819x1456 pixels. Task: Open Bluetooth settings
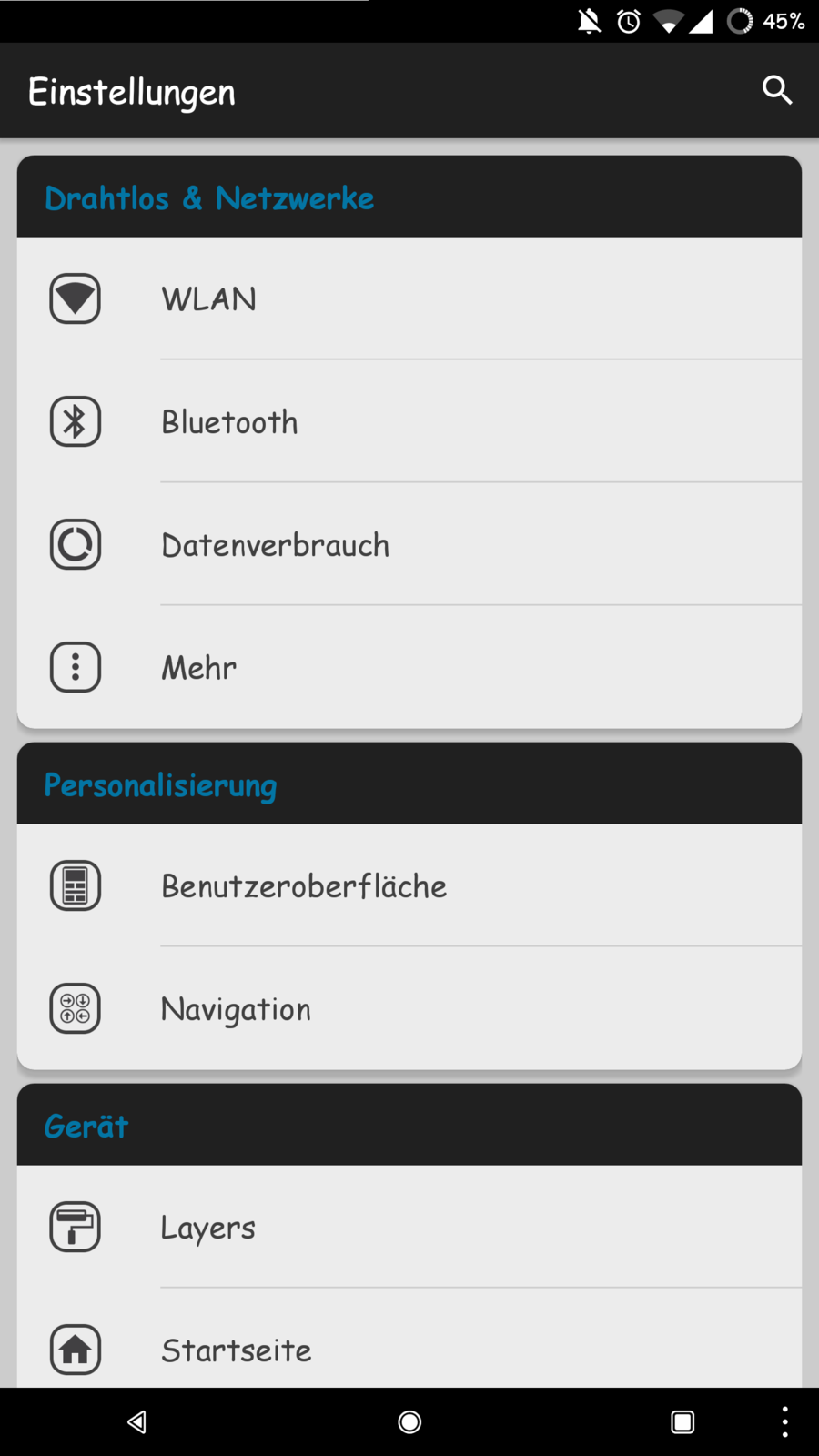pyautogui.click(x=409, y=422)
